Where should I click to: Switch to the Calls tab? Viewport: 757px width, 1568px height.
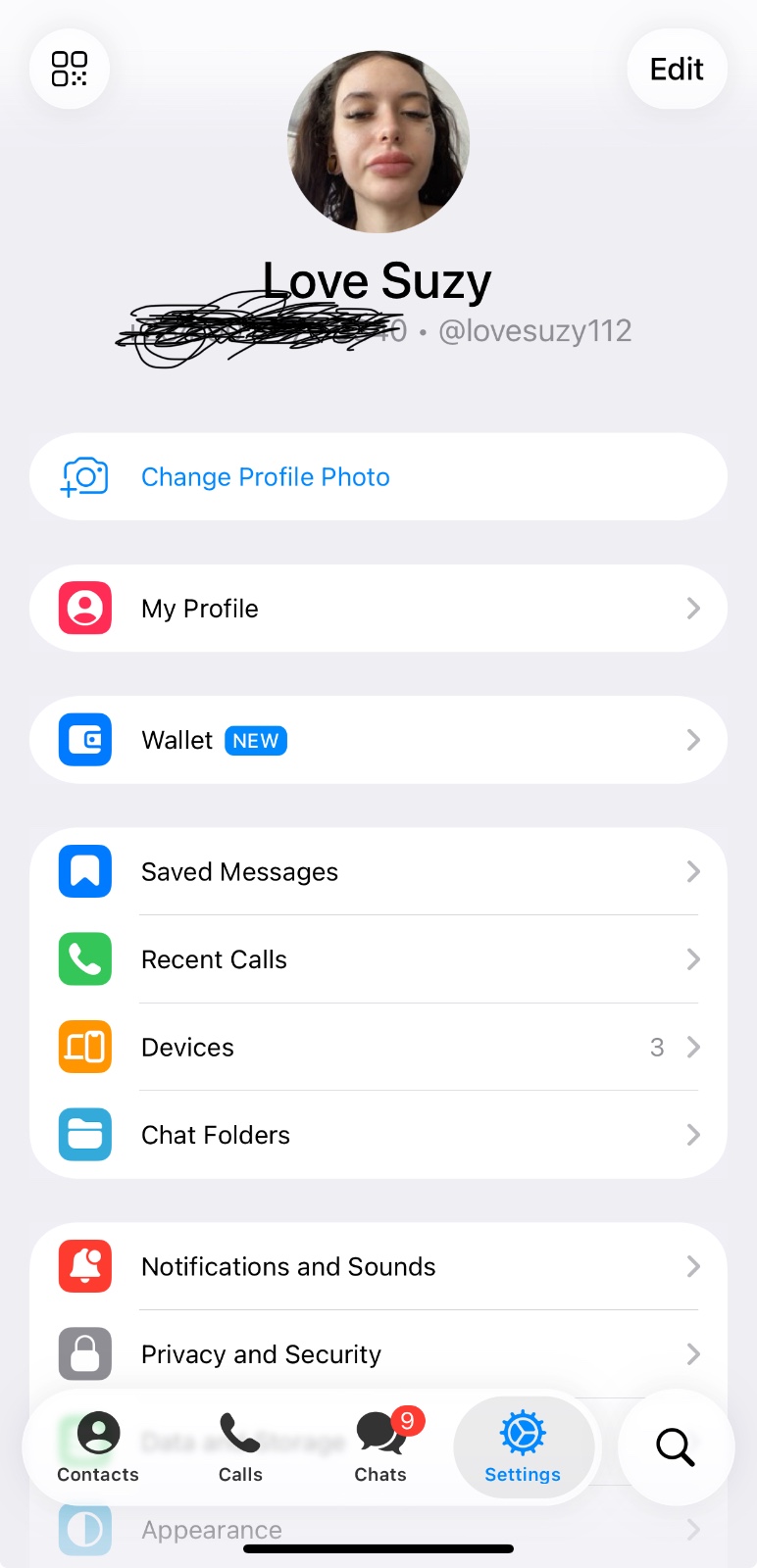point(240,1447)
